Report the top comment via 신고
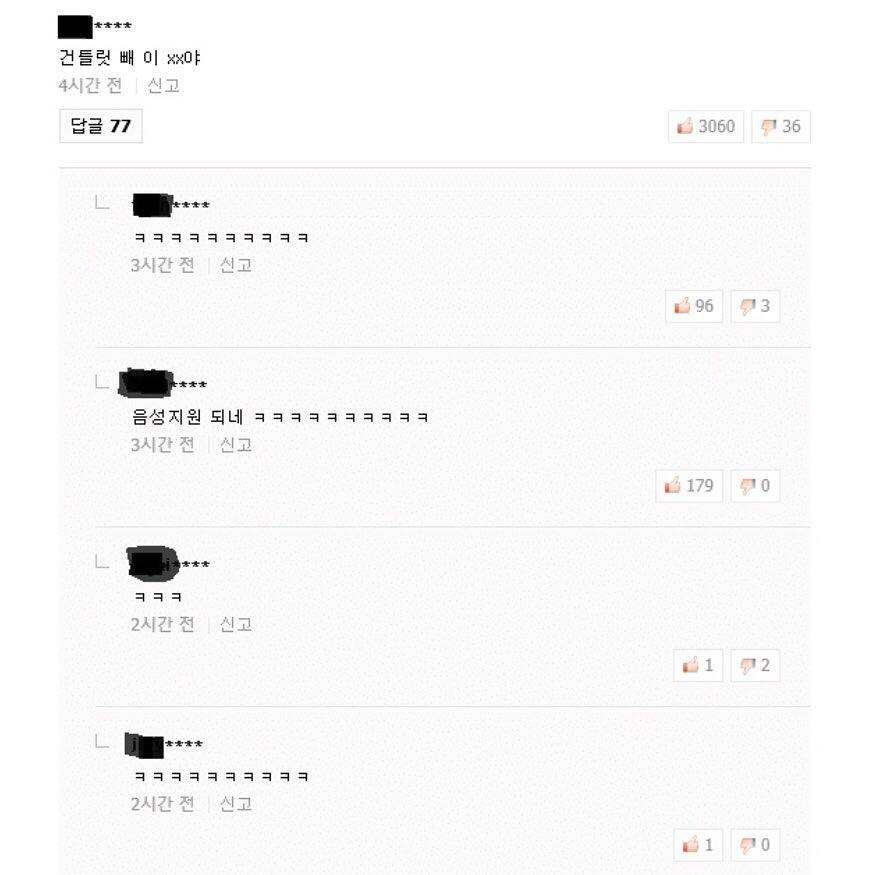 163,86
